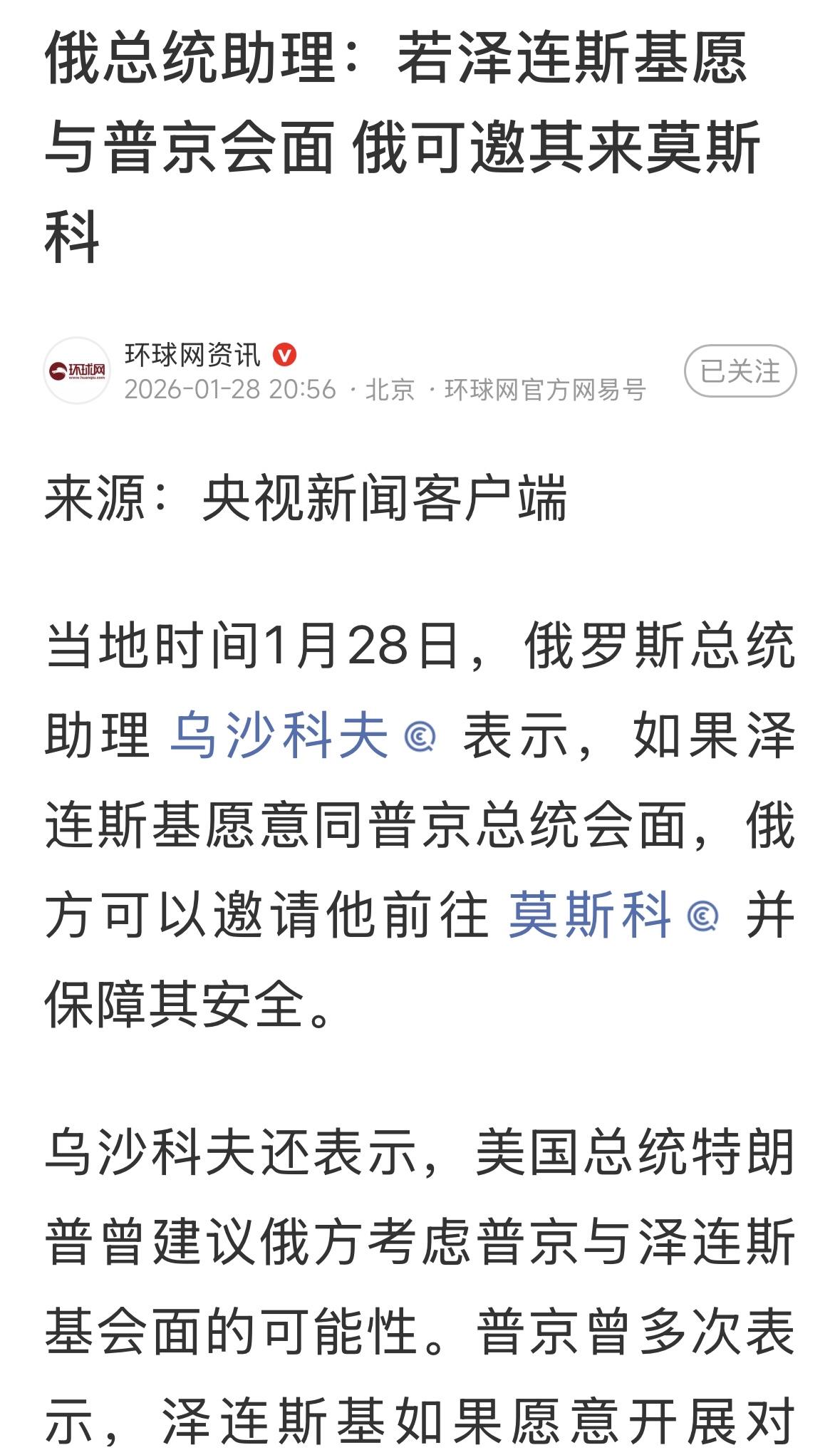Unfollow by tapping the 已关注 pill

point(739,370)
